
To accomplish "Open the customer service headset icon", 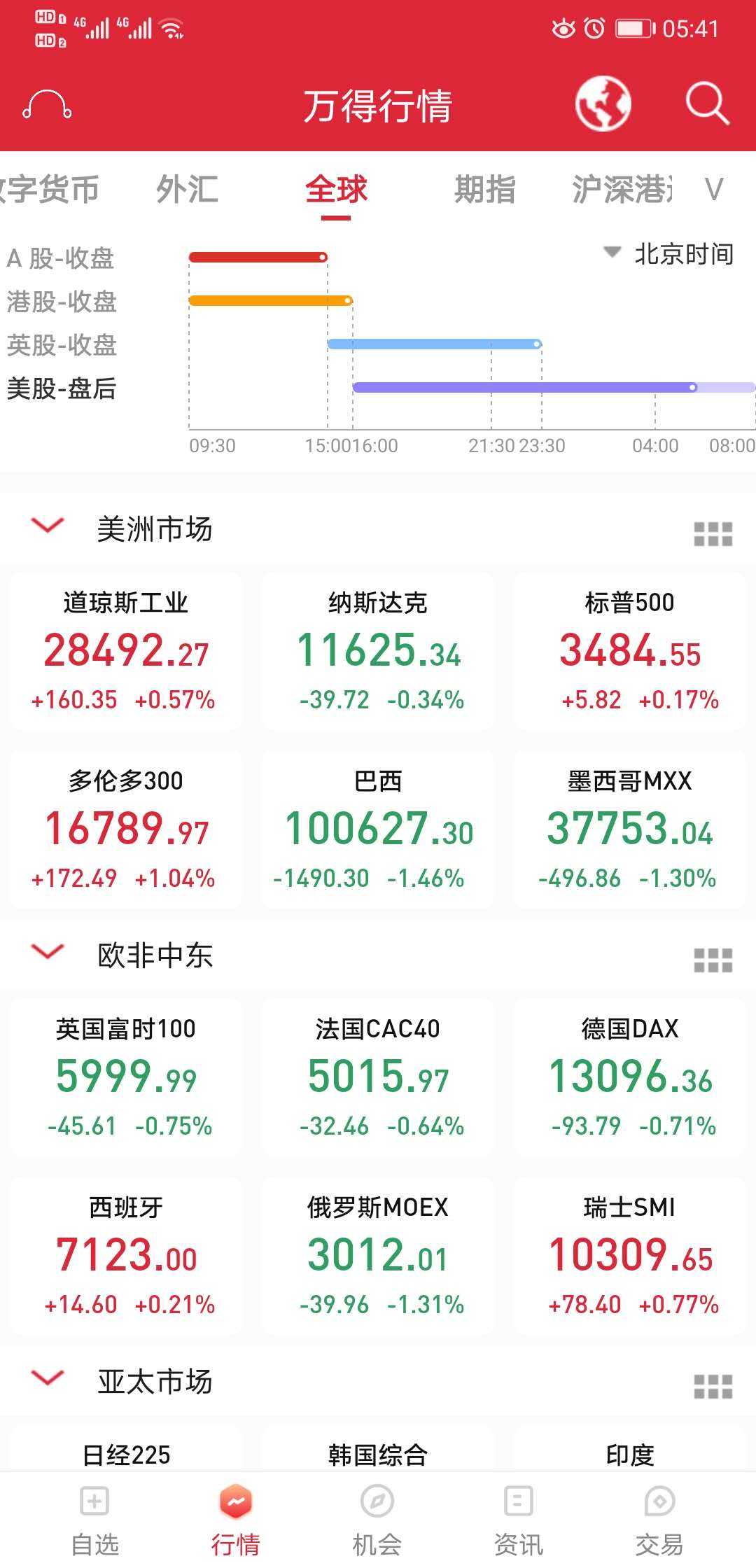I will pyautogui.click(x=47, y=105).
